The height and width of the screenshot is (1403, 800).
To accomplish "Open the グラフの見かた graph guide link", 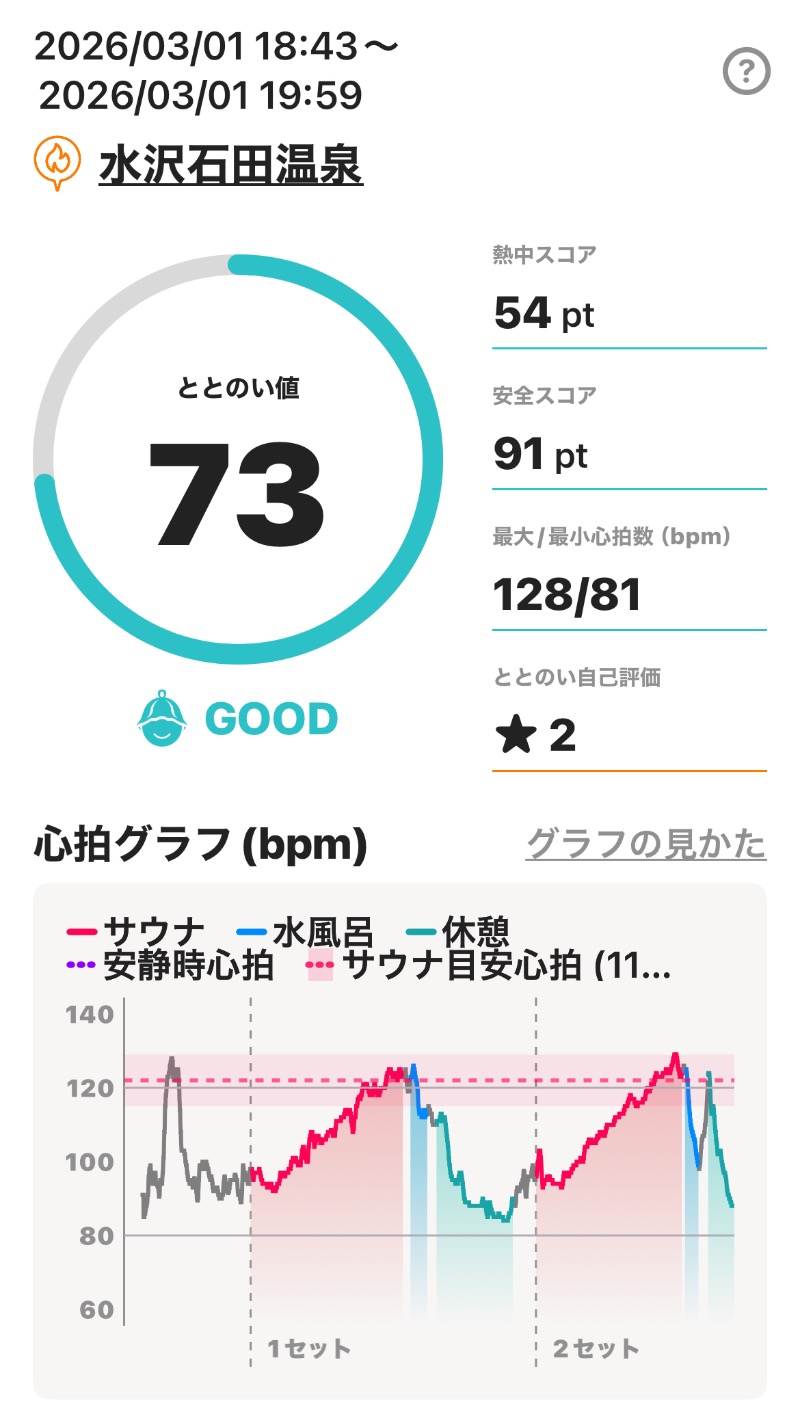I will click(646, 845).
